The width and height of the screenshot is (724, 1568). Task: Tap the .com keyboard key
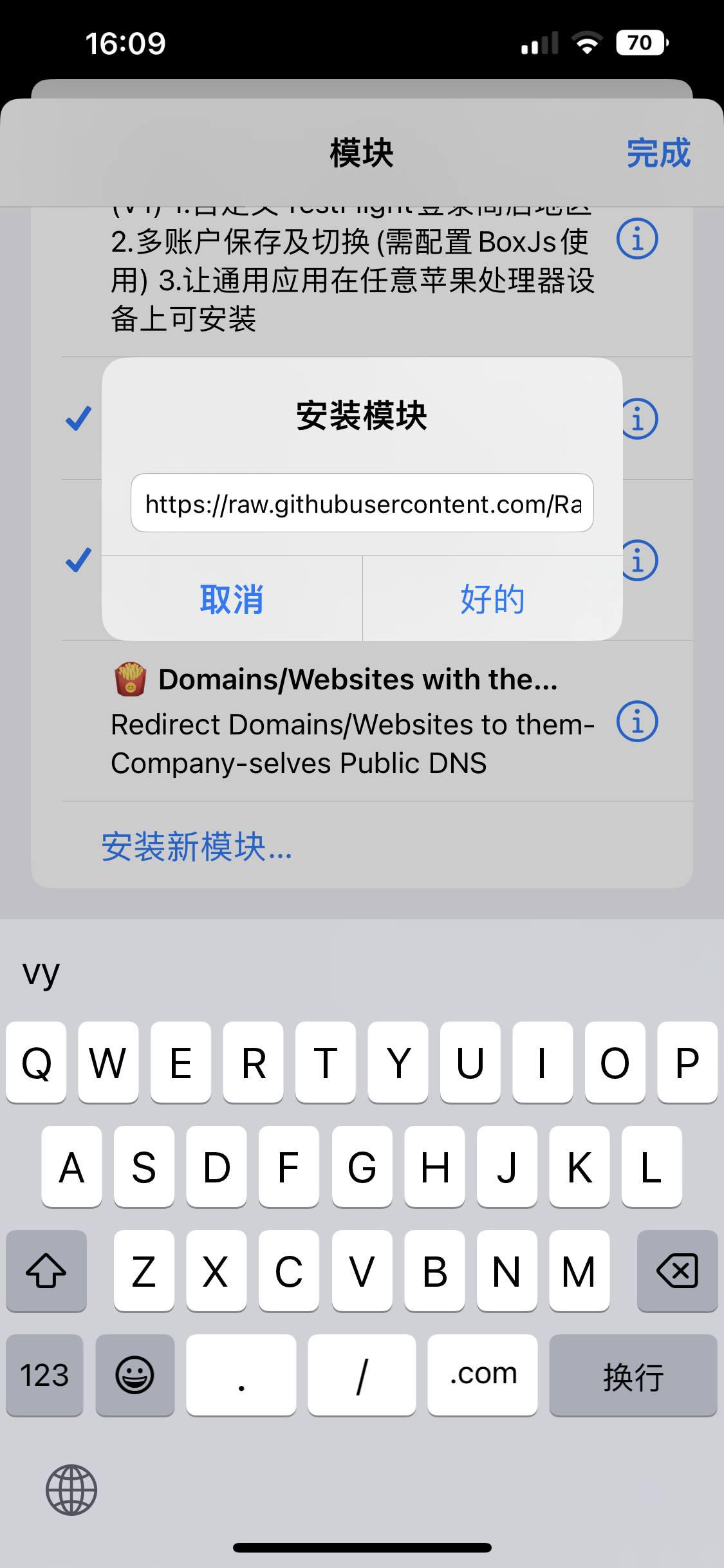(x=483, y=1375)
